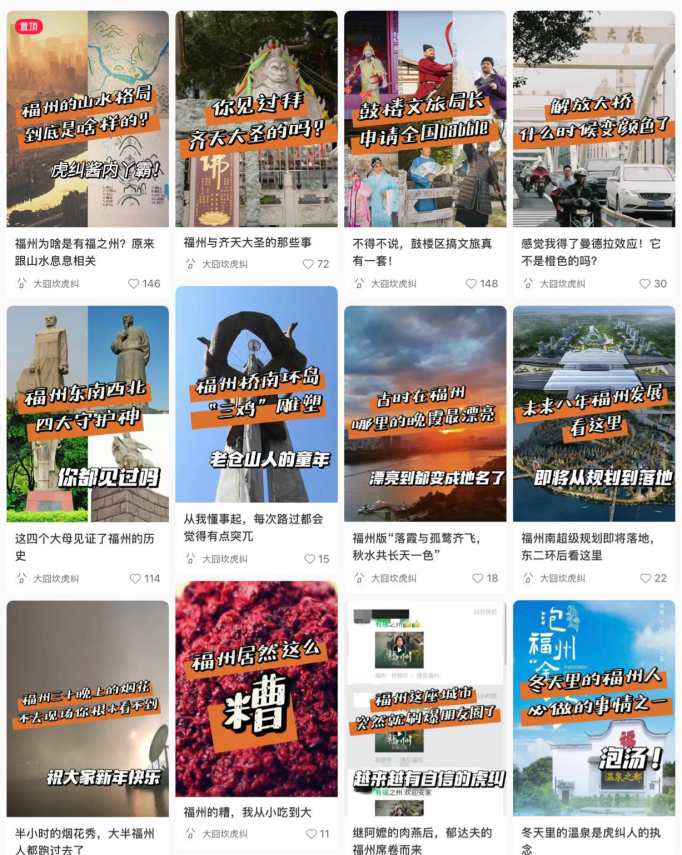The height and width of the screenshot is (855, 682).
Task: Like the 曼德拉效应 post
Action: pos(645,284)
